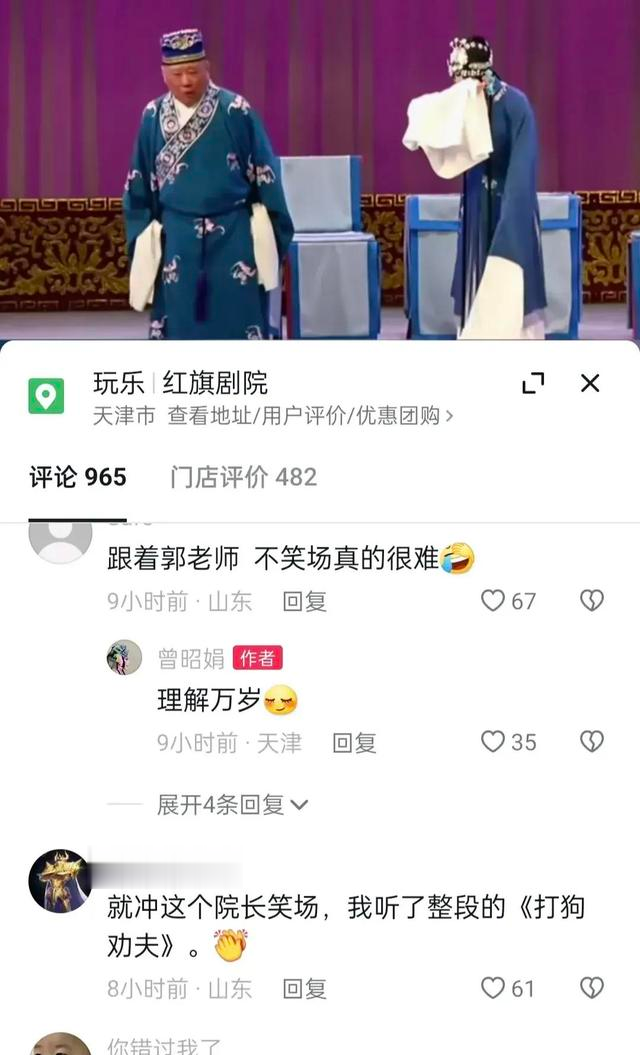This screenshot has width=640, height=1055.
Task: Expand comments panel to full screen
Action: click(x=533, y=383)
